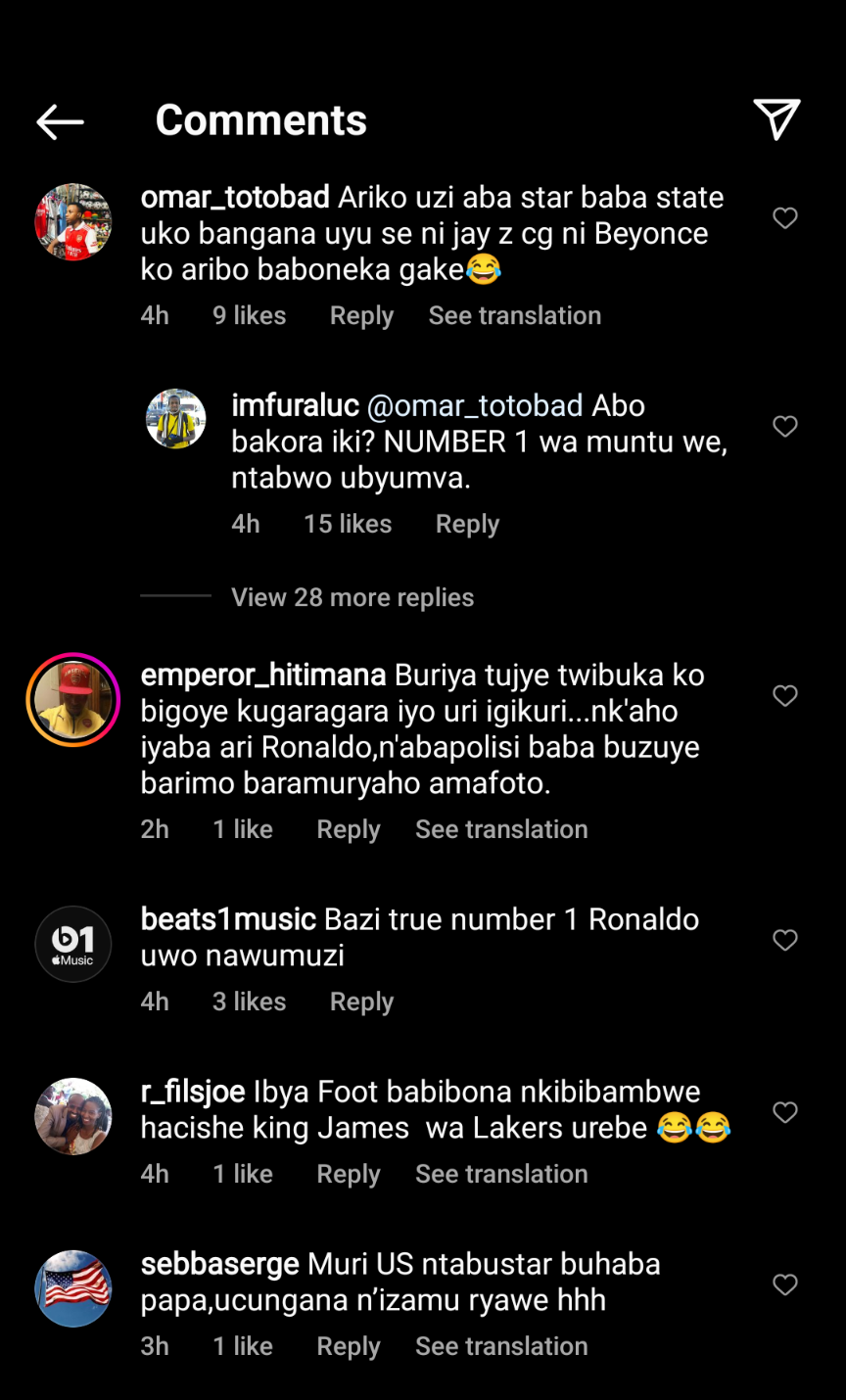Viewport: 846px width, 1400px height.
Task: Open emperor_hitimana's story from the avatar ring
Action: click(x=73, y=700)
